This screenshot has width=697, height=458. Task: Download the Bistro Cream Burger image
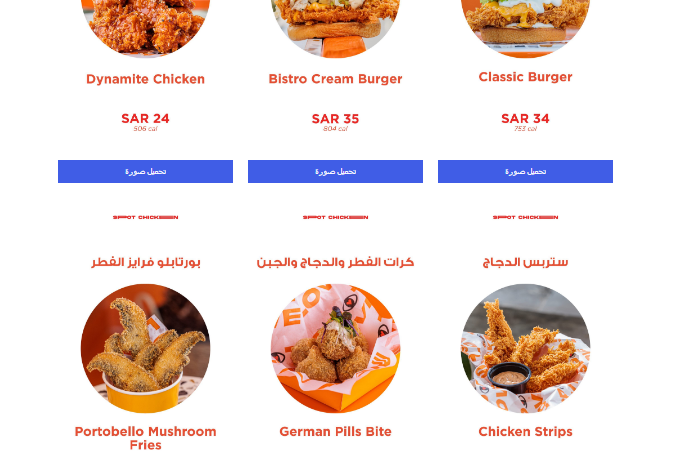[335, 171]
